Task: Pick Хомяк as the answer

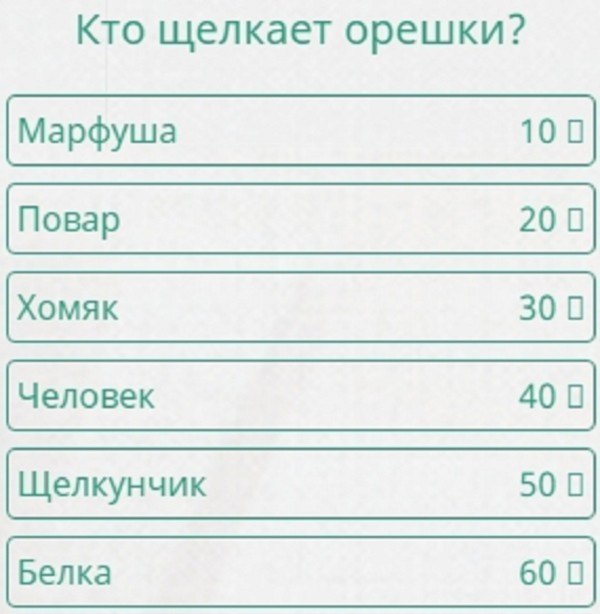Action: (x=300, y=307)
